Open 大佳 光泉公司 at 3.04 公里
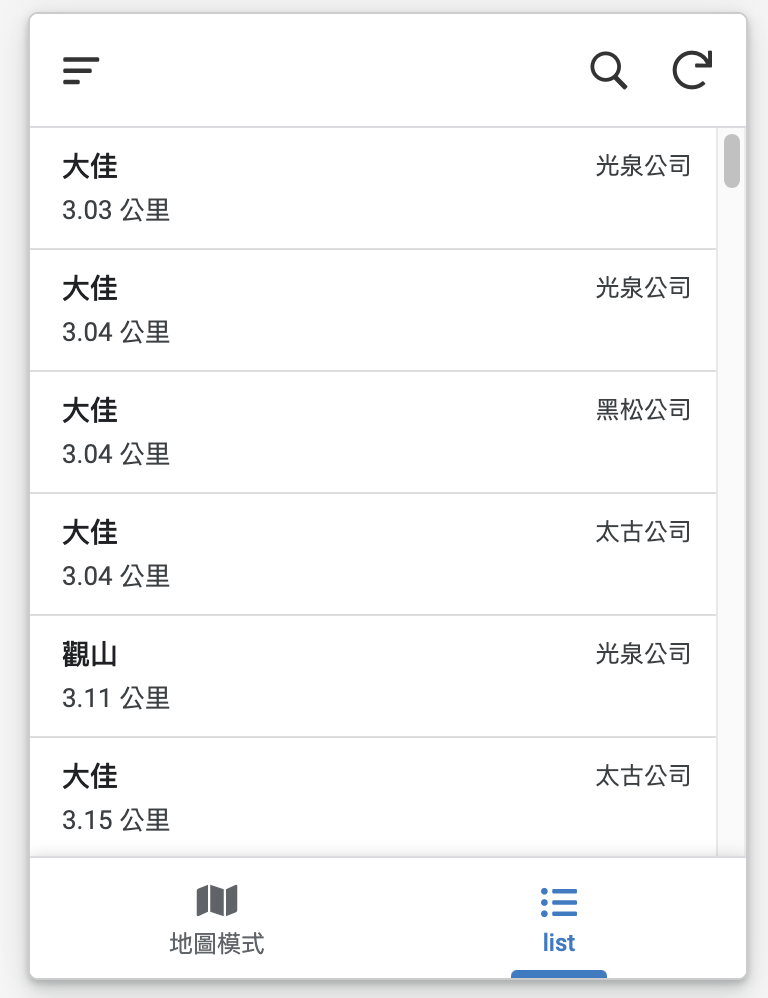Image resolution: width=768 pixels, height=998 pixels. [x=373, y=310]
